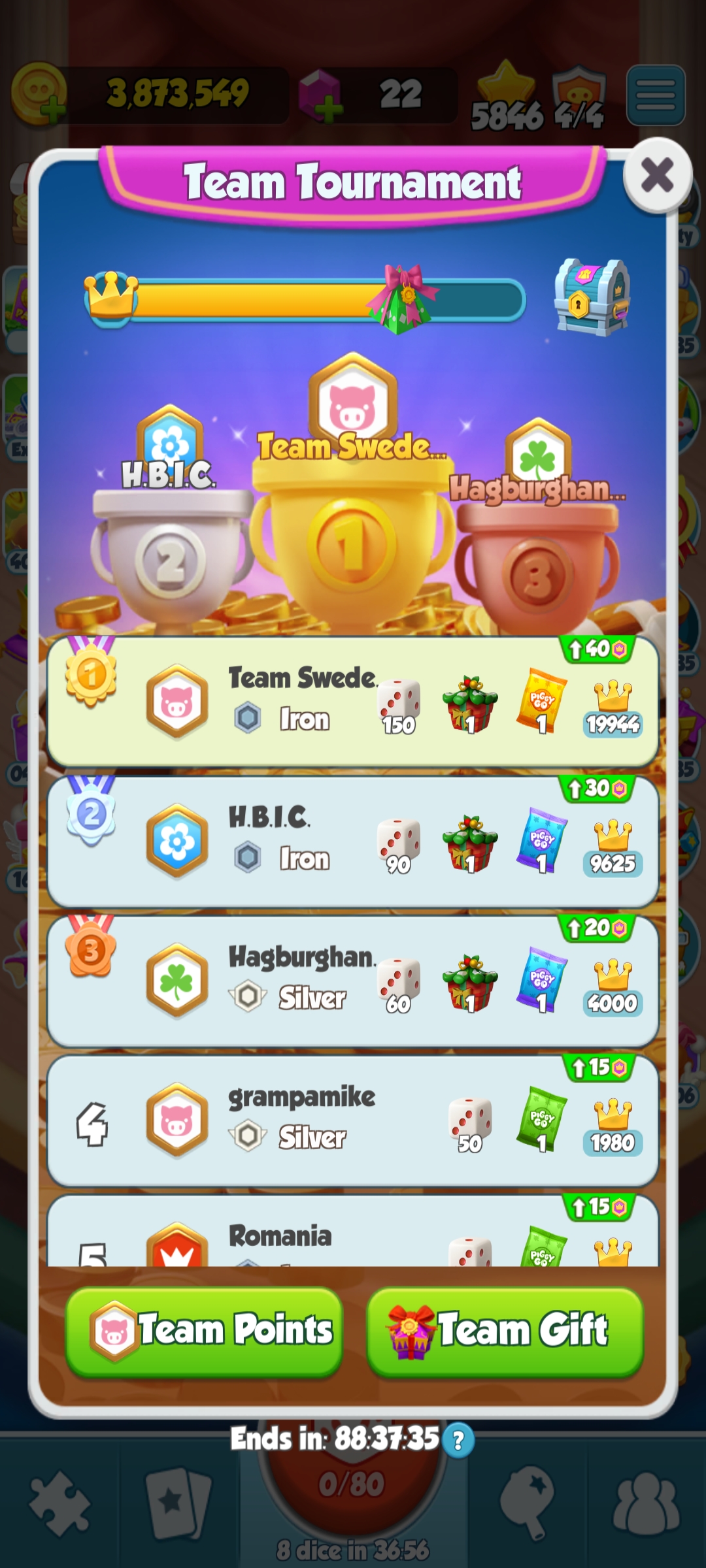The image size is (706, 1568).
Task: Open the grampamike leaderboard row
Action: click(353, 1120)
